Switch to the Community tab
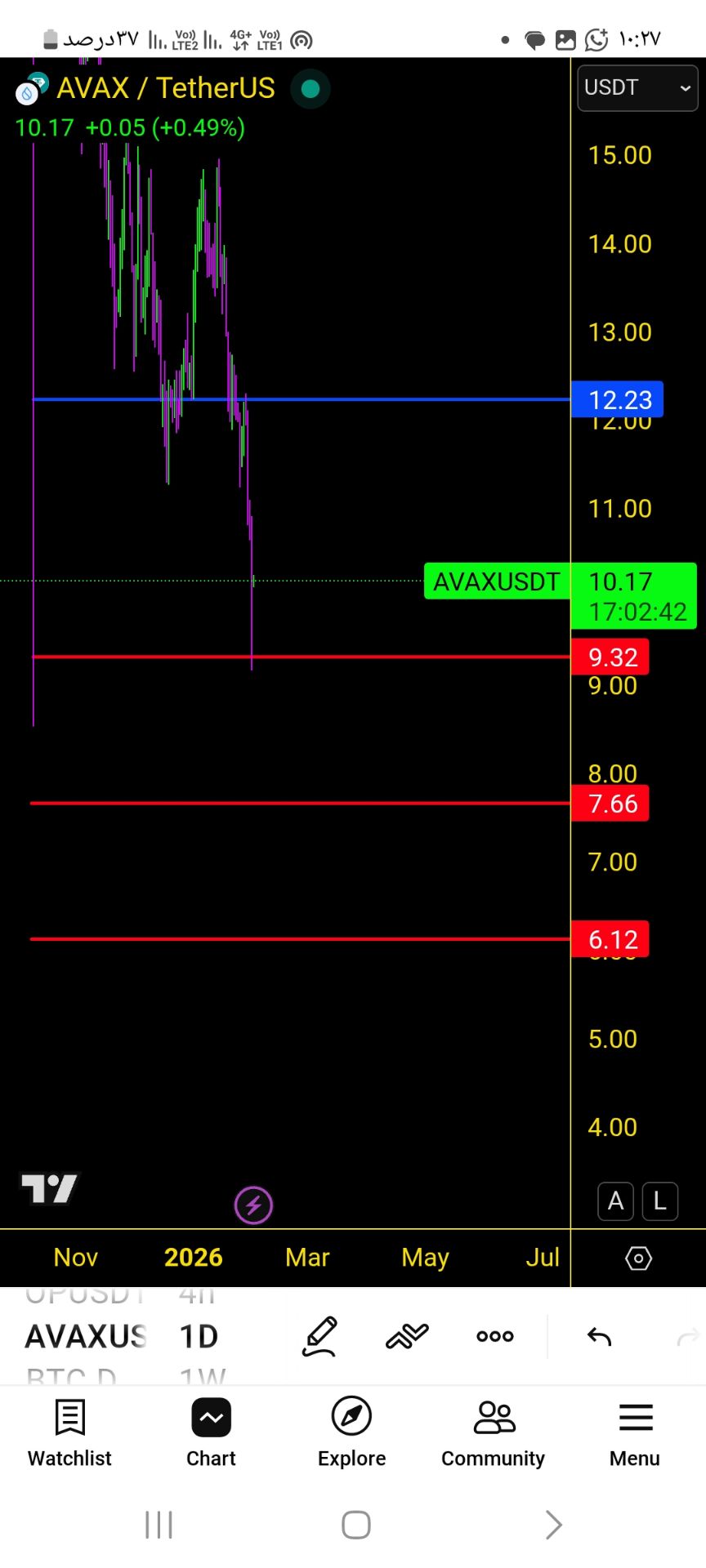706x1568 pixels. [x=493, y=1433]
